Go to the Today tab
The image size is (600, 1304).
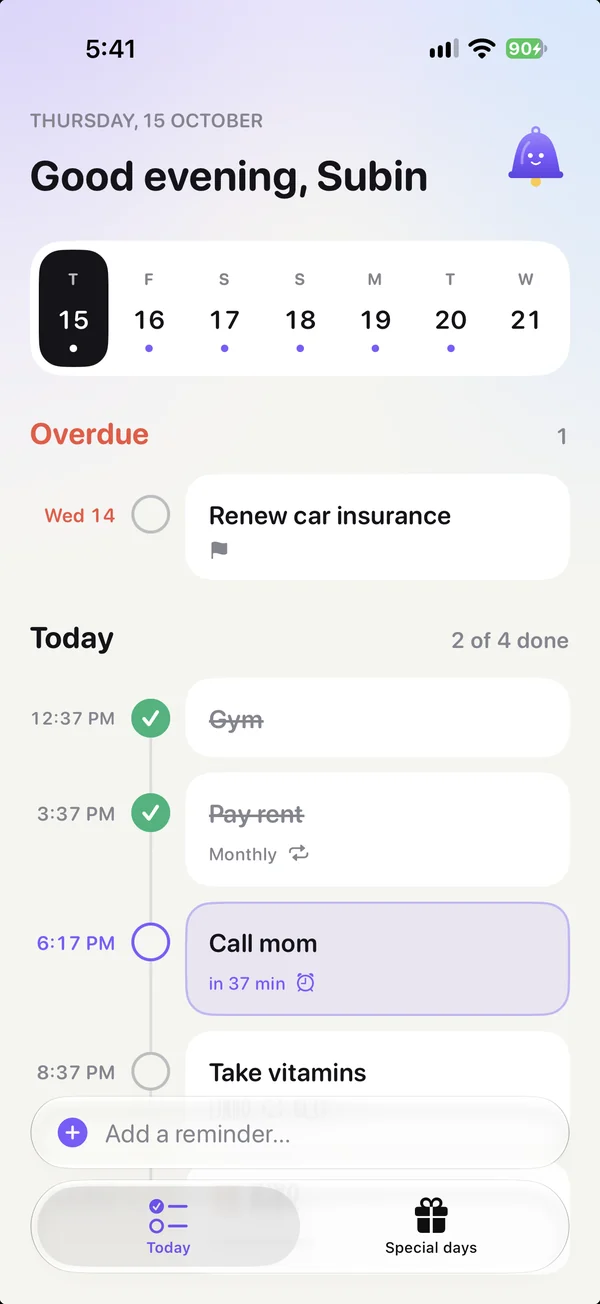(168, 1227)
